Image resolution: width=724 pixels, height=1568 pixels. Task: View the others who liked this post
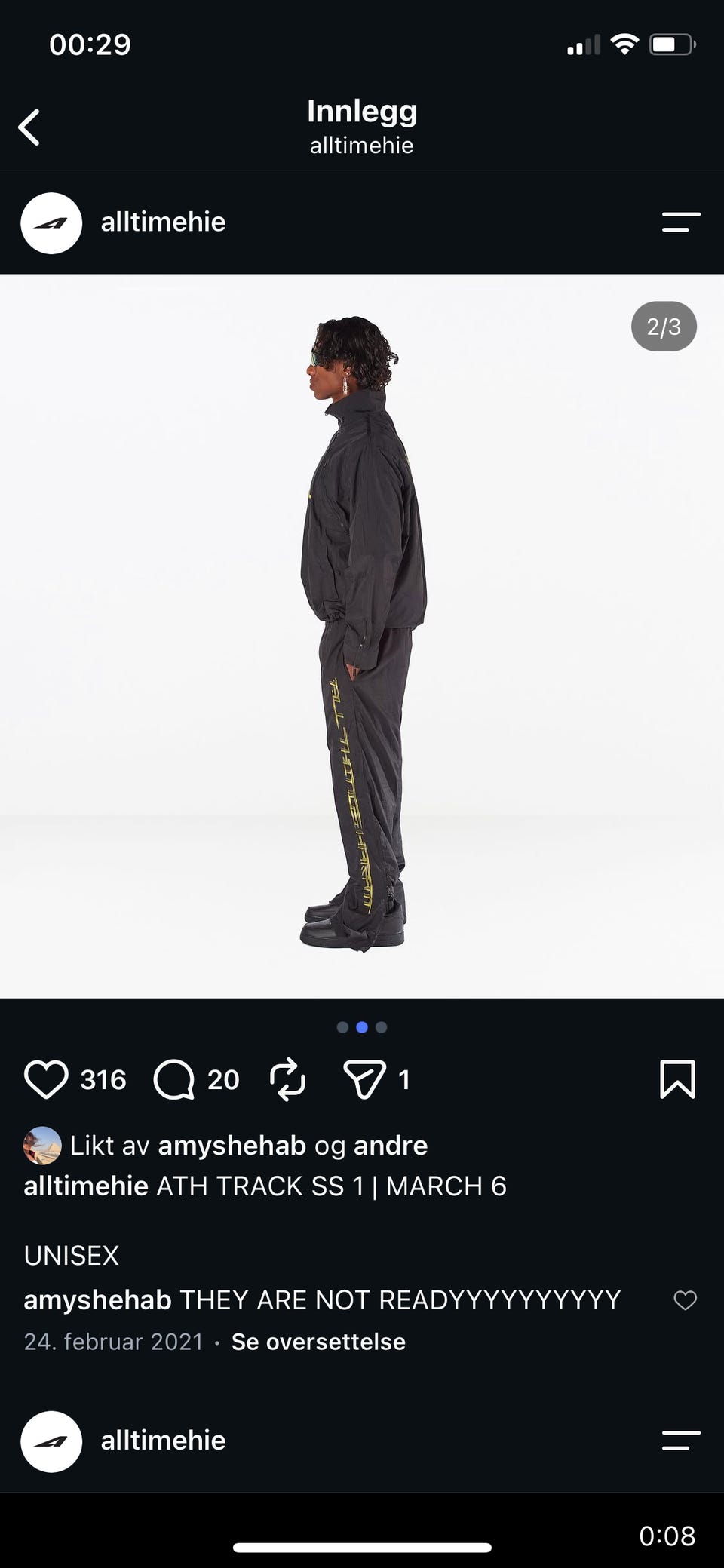[x=391, y=1145]
